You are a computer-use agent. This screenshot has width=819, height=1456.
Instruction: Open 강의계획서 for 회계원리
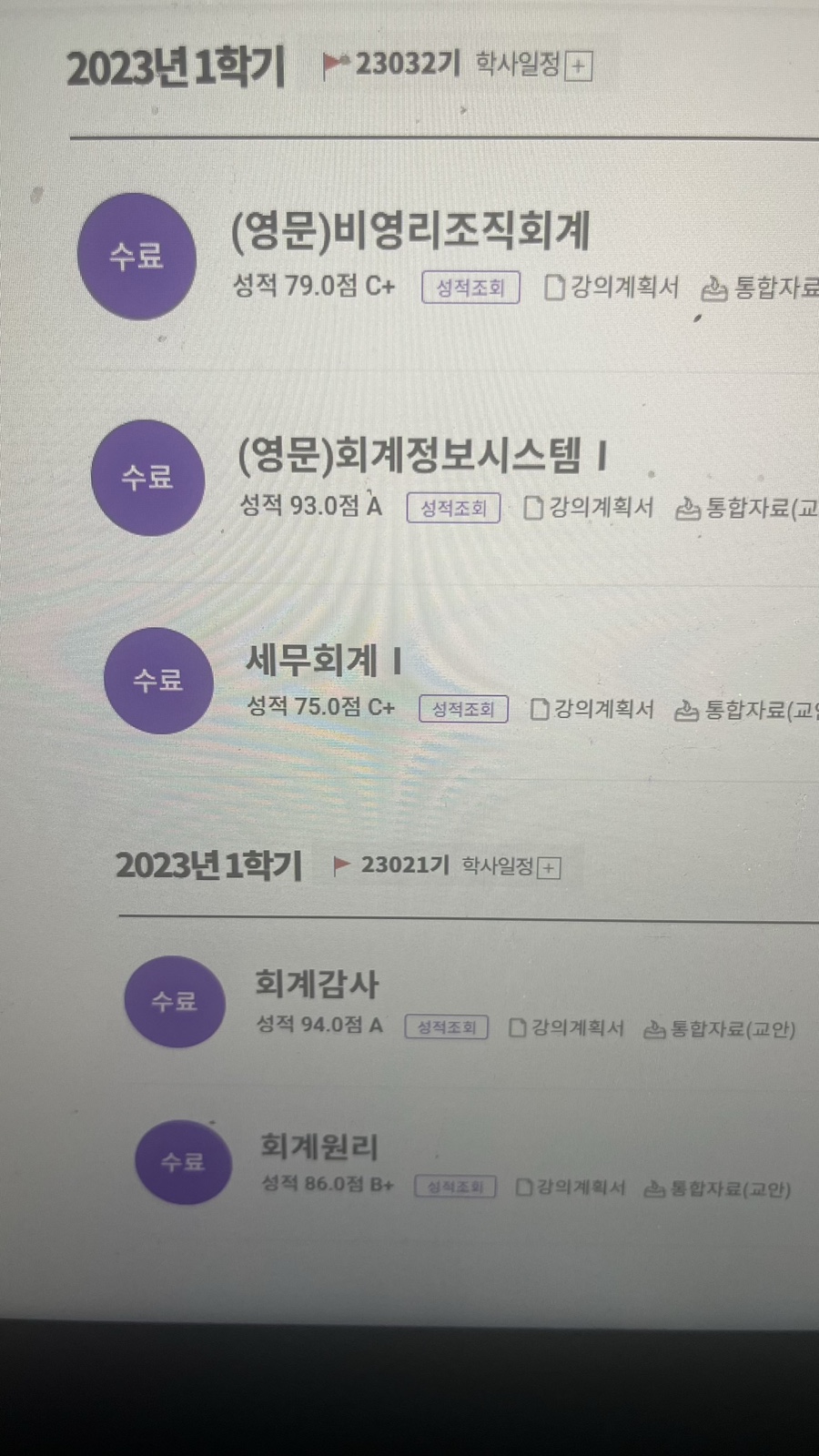pyautogui.click(x=571, y=1188)
